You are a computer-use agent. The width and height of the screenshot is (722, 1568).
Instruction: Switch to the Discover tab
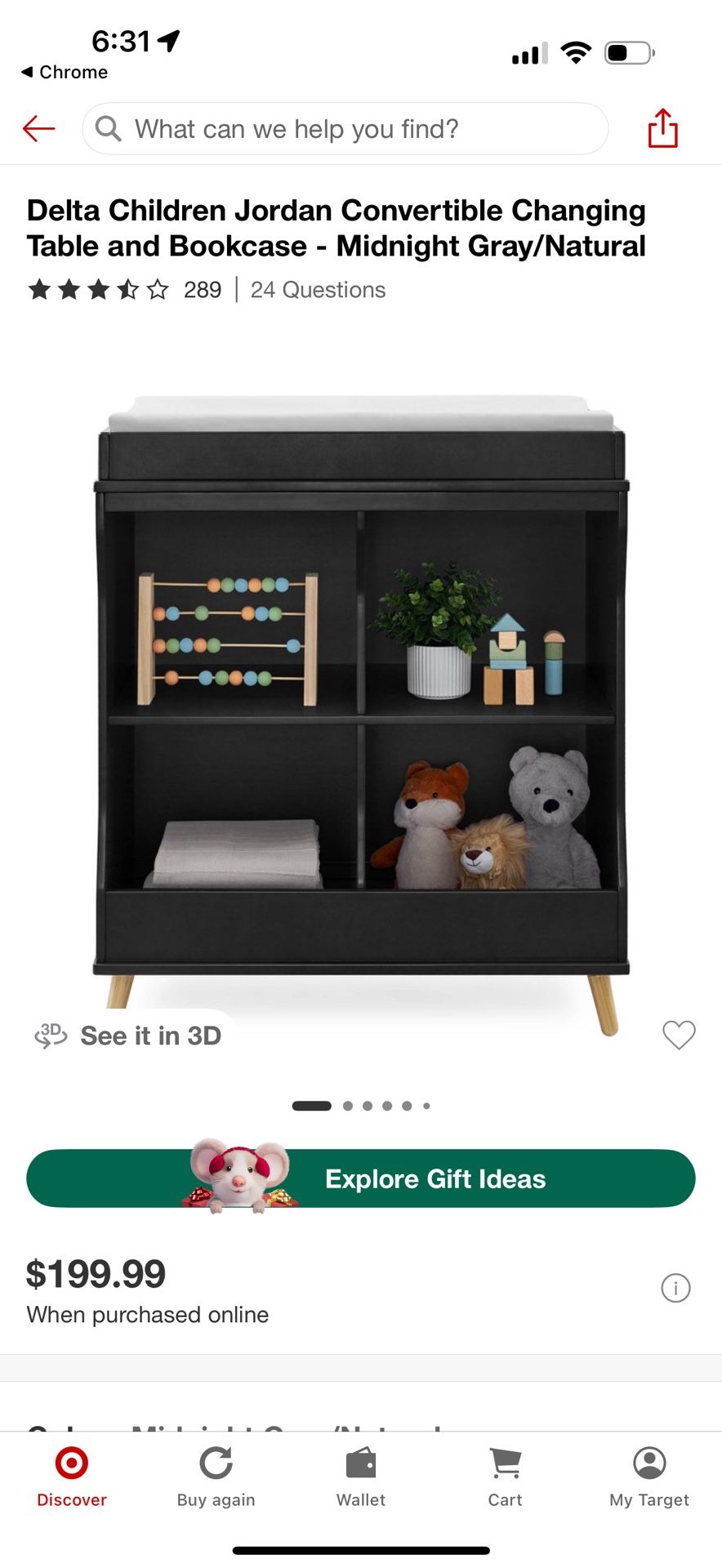[x=72, y=1477]
